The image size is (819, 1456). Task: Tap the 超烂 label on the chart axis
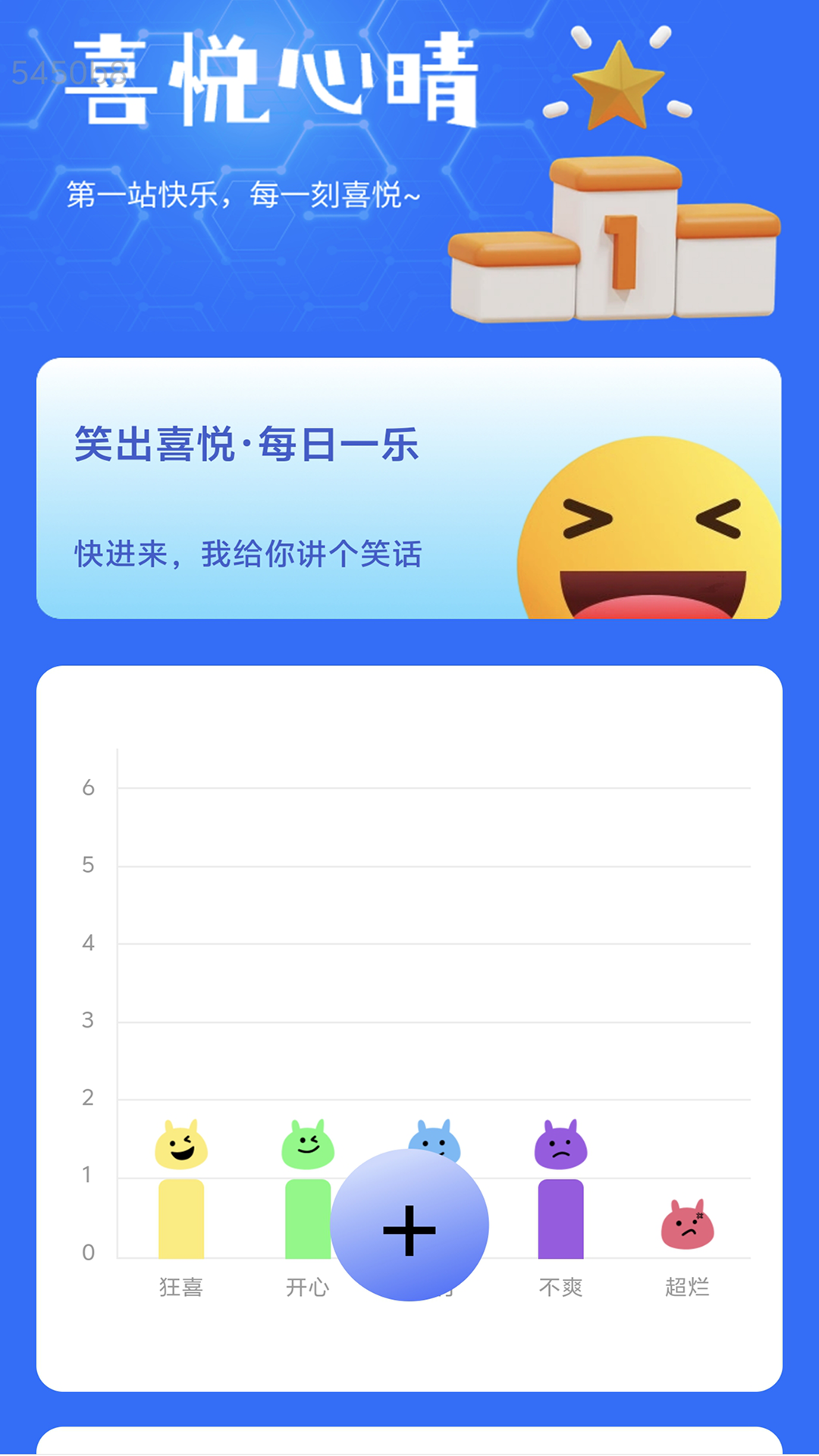pyautogui.click(x=686, y=1287)
